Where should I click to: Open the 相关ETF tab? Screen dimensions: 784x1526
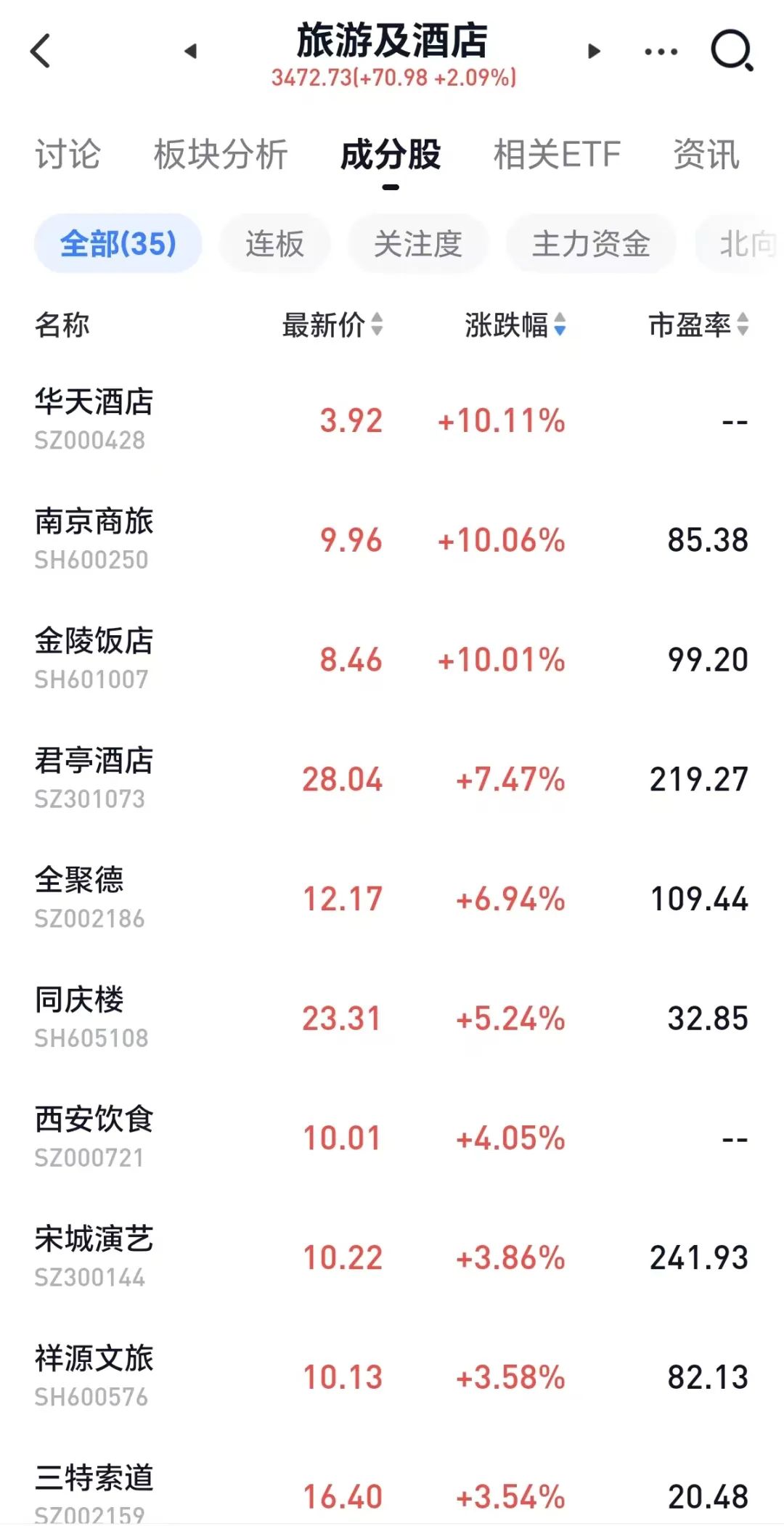[x=557, y=155]
